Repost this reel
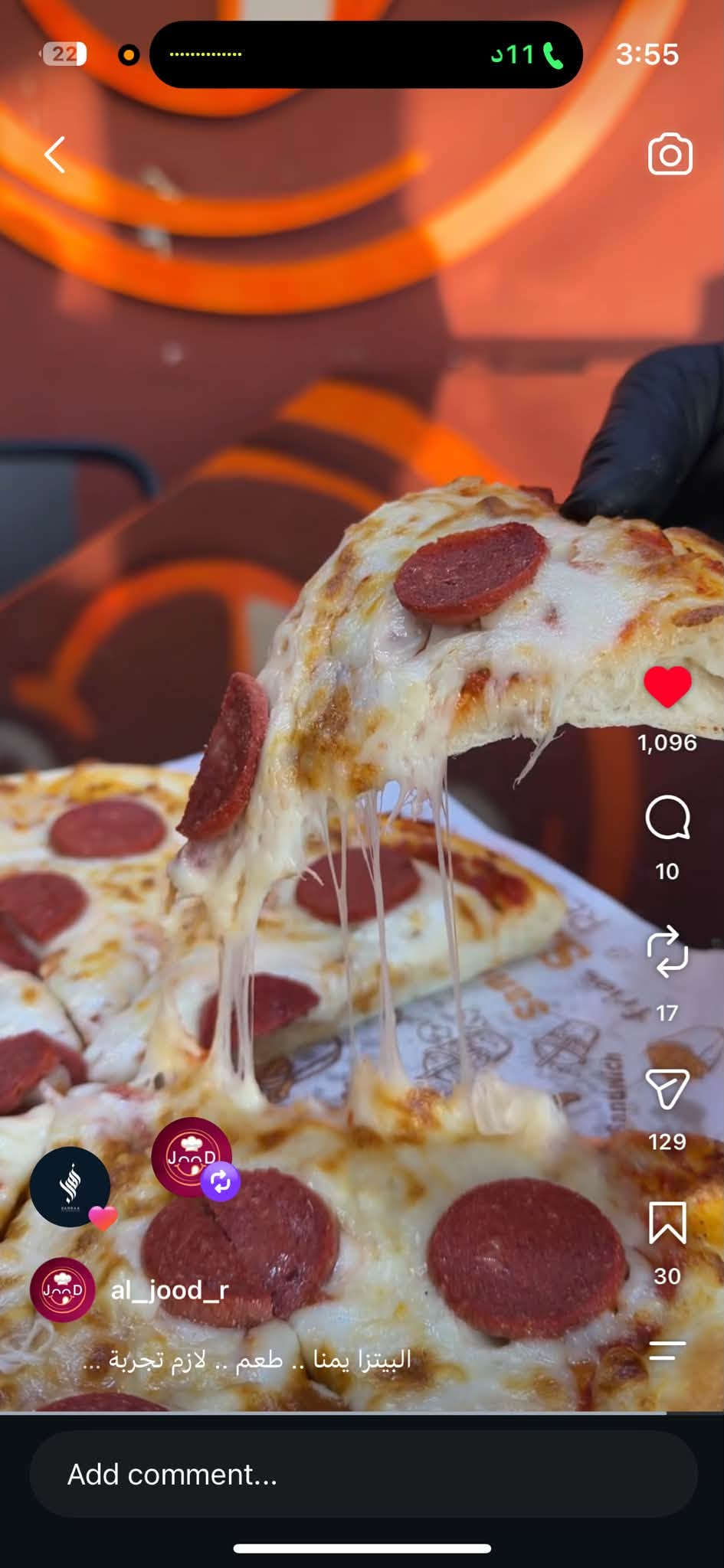 point(667,951)
